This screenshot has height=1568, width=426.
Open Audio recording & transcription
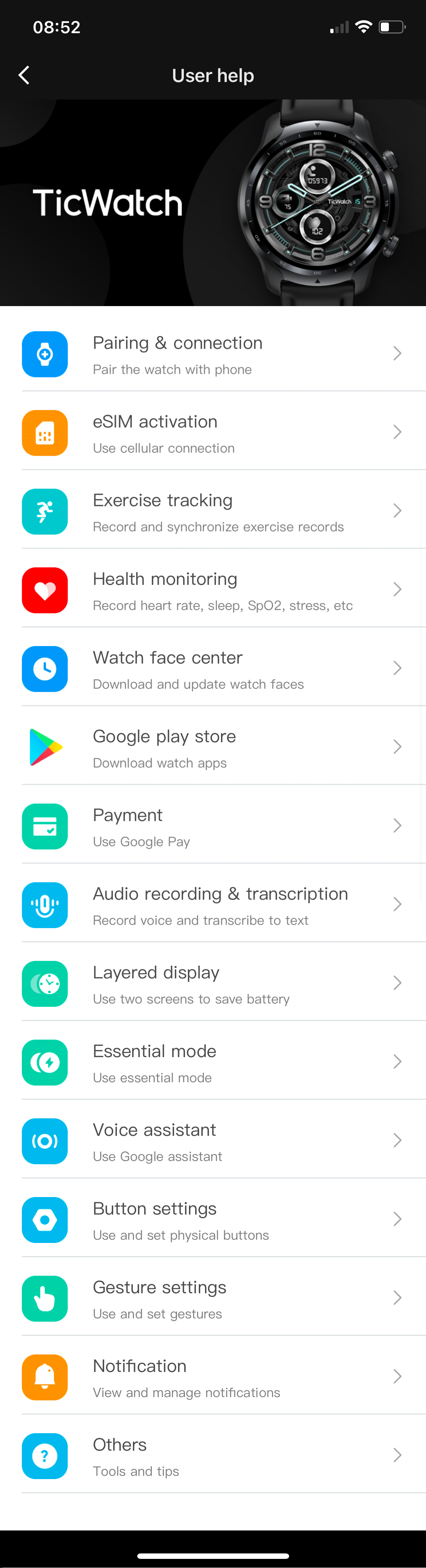[x=213, y=905]
